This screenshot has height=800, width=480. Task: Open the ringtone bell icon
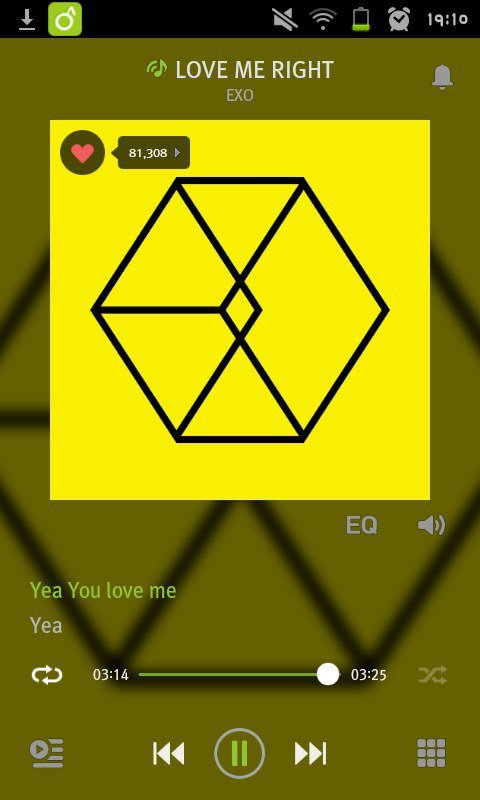point(442,78)
